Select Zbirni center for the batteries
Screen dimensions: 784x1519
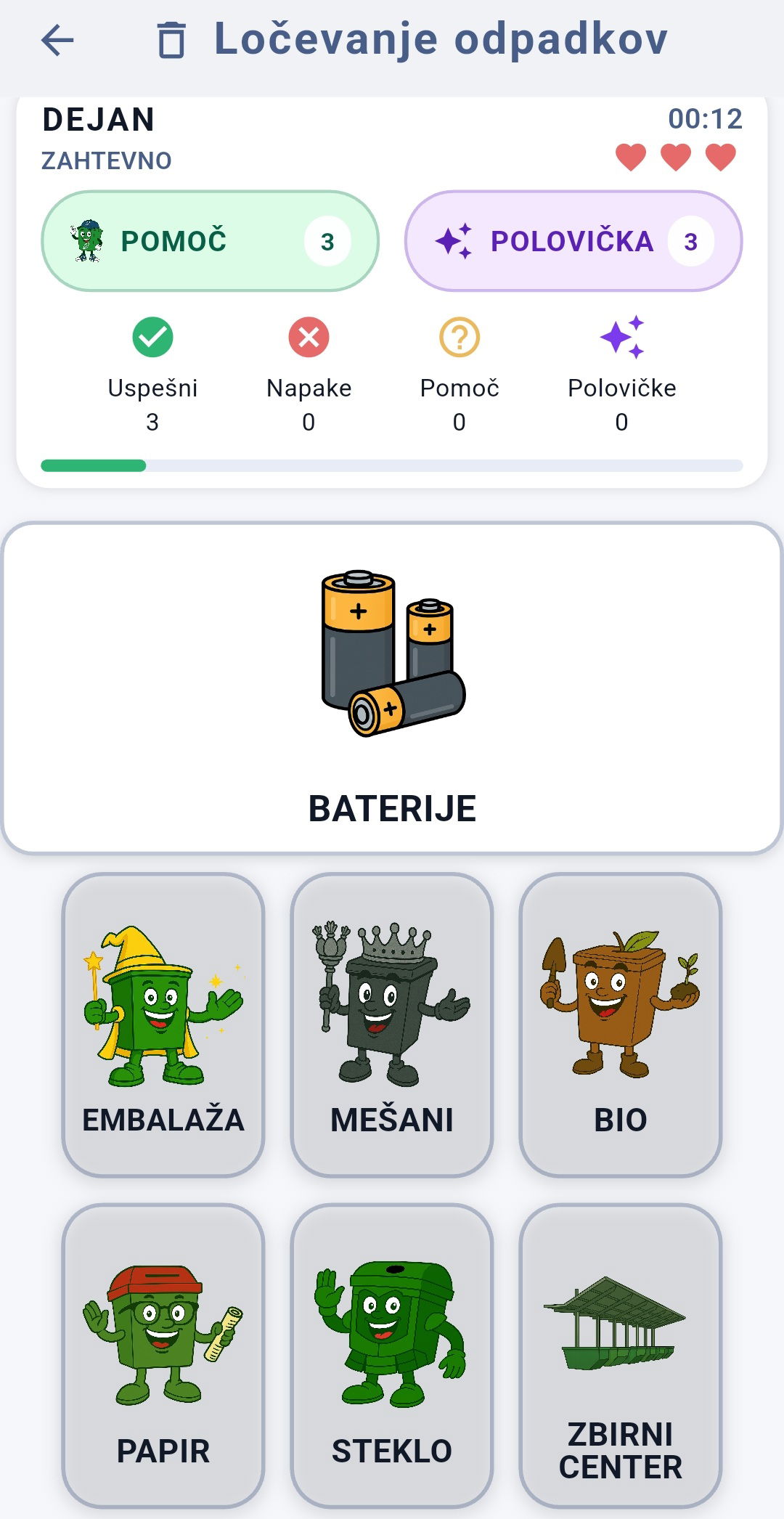621,1355
